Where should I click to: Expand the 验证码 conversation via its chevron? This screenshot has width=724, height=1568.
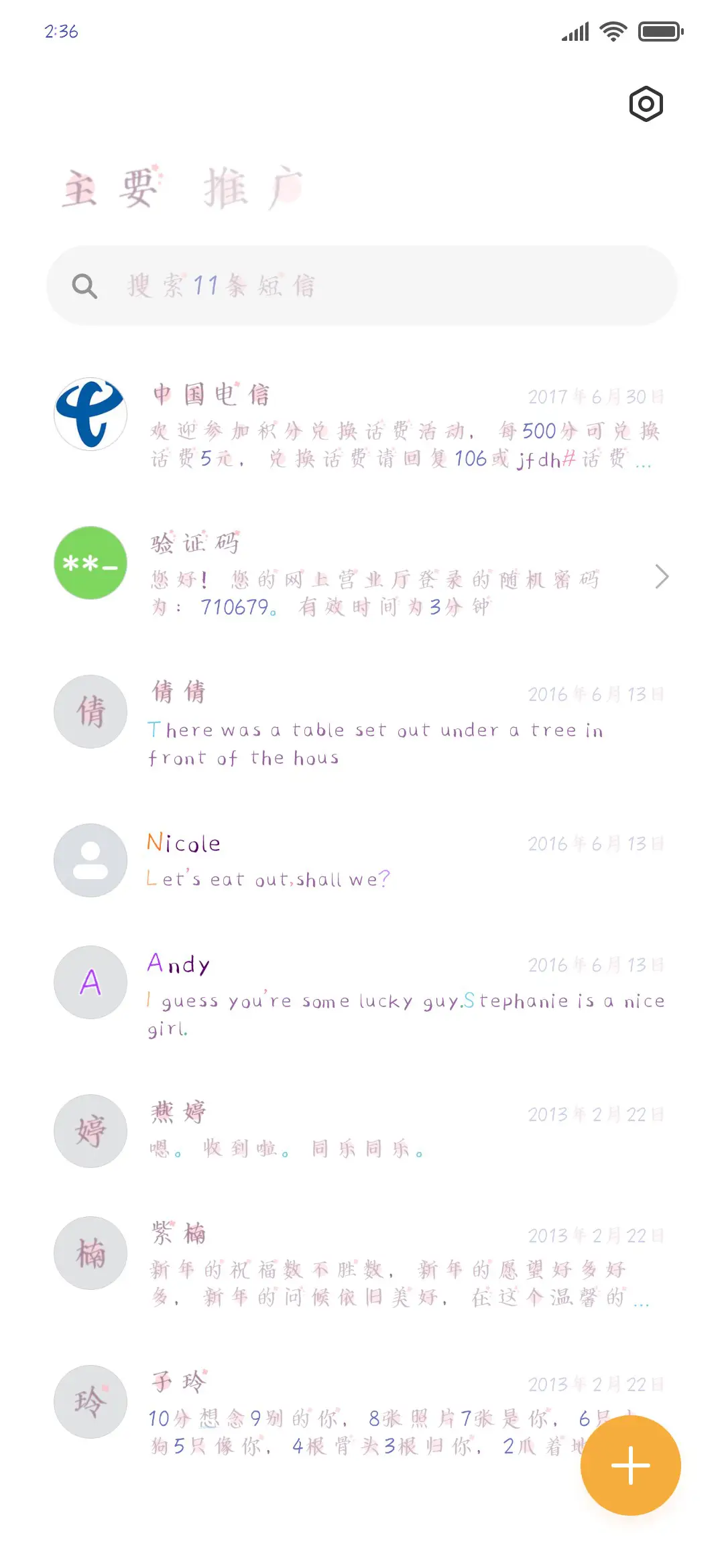click(662, 576)
